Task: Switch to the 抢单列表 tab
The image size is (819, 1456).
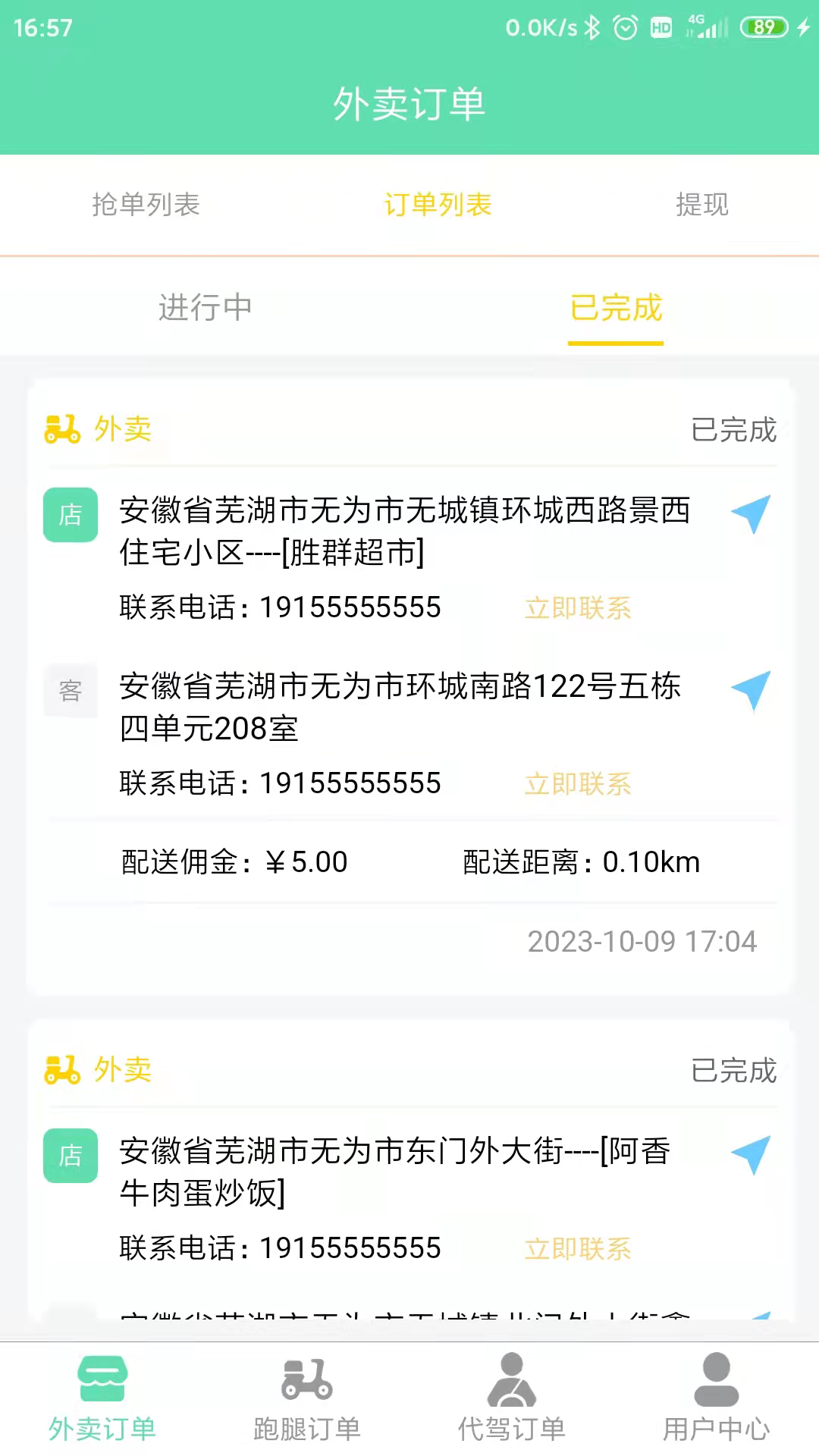Action: point(146,205)
